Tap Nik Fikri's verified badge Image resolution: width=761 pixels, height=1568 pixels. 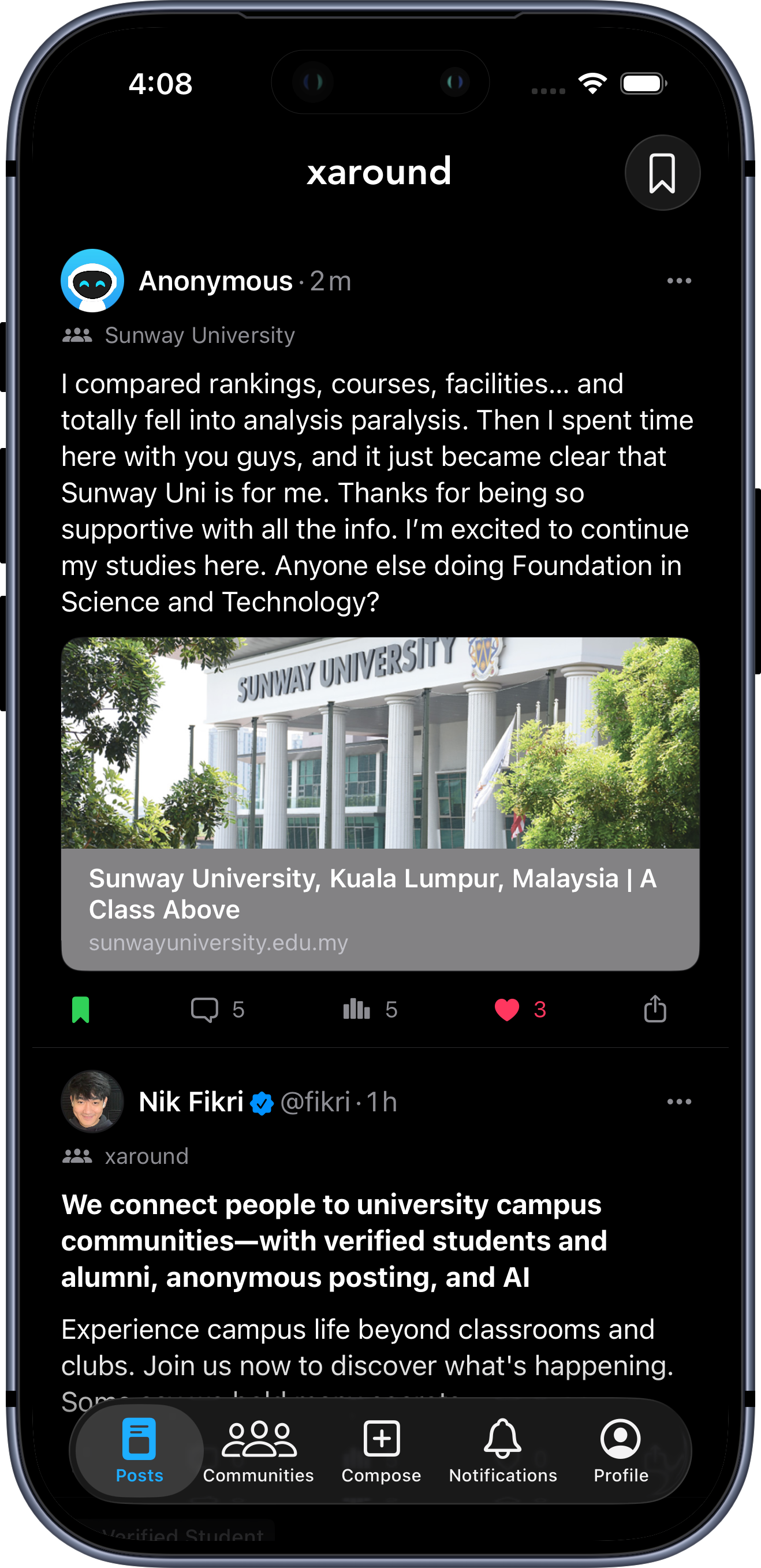click(262, 1102)
